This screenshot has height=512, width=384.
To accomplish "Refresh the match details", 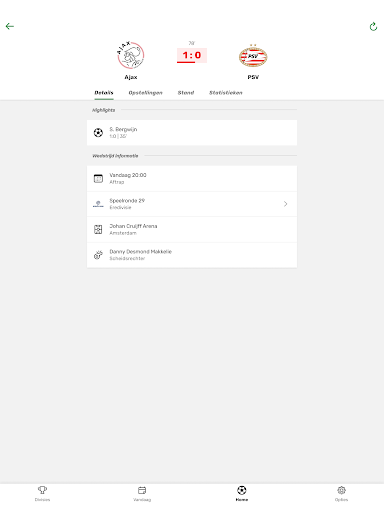I will point(373,26).
